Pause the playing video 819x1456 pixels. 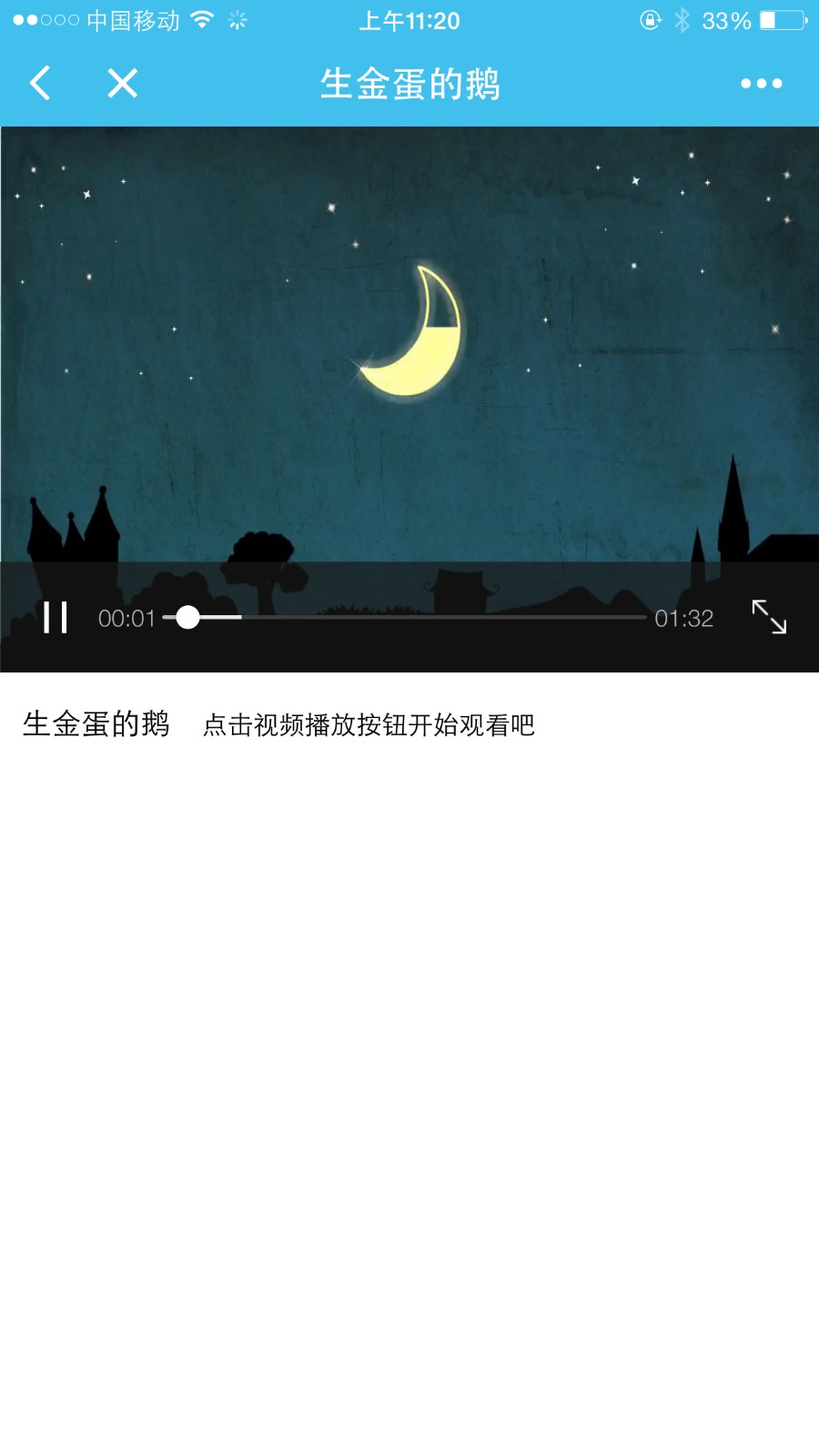[x=56, y=617]
